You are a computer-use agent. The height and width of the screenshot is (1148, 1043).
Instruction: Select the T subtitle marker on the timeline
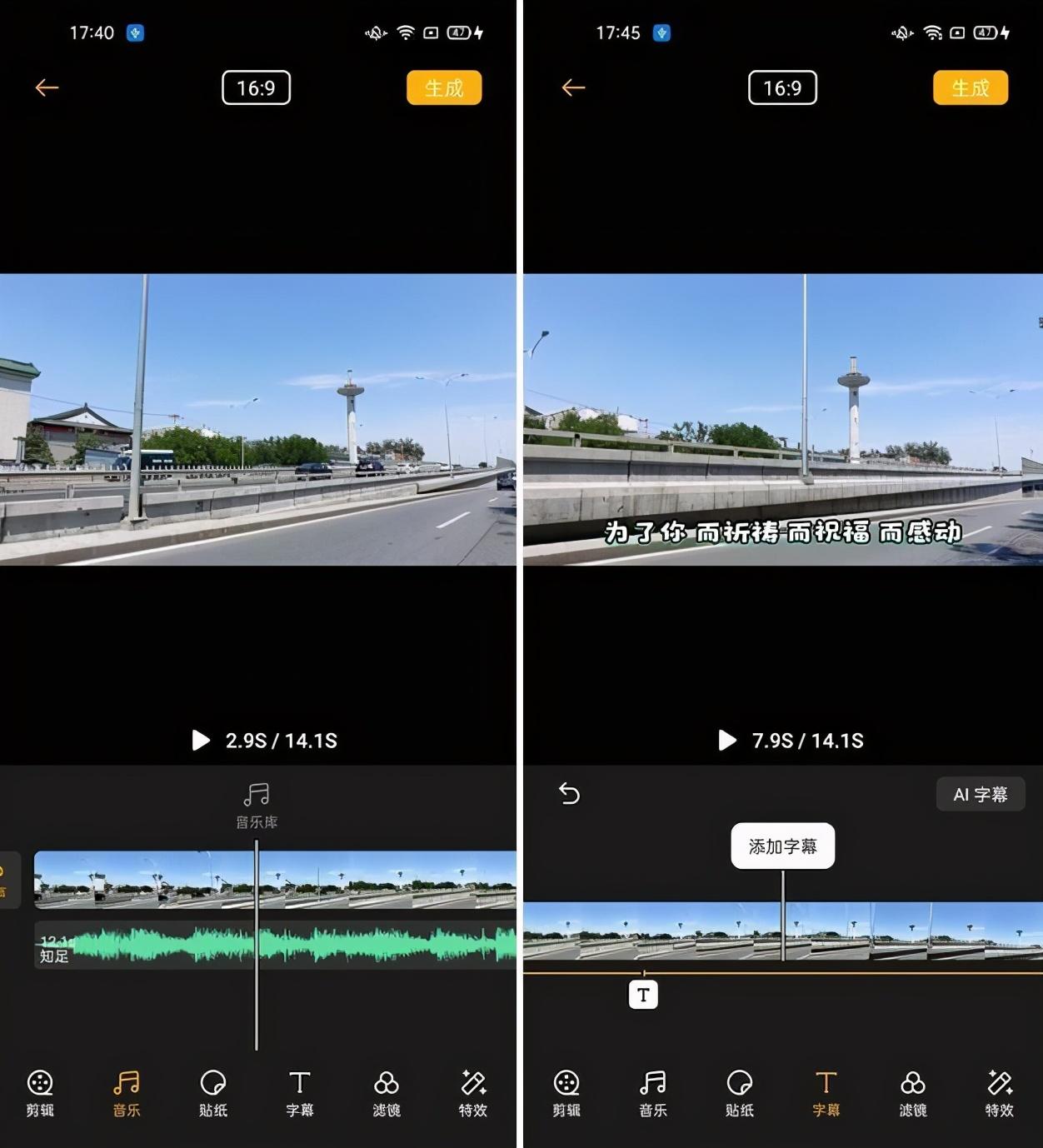(643, 995)
